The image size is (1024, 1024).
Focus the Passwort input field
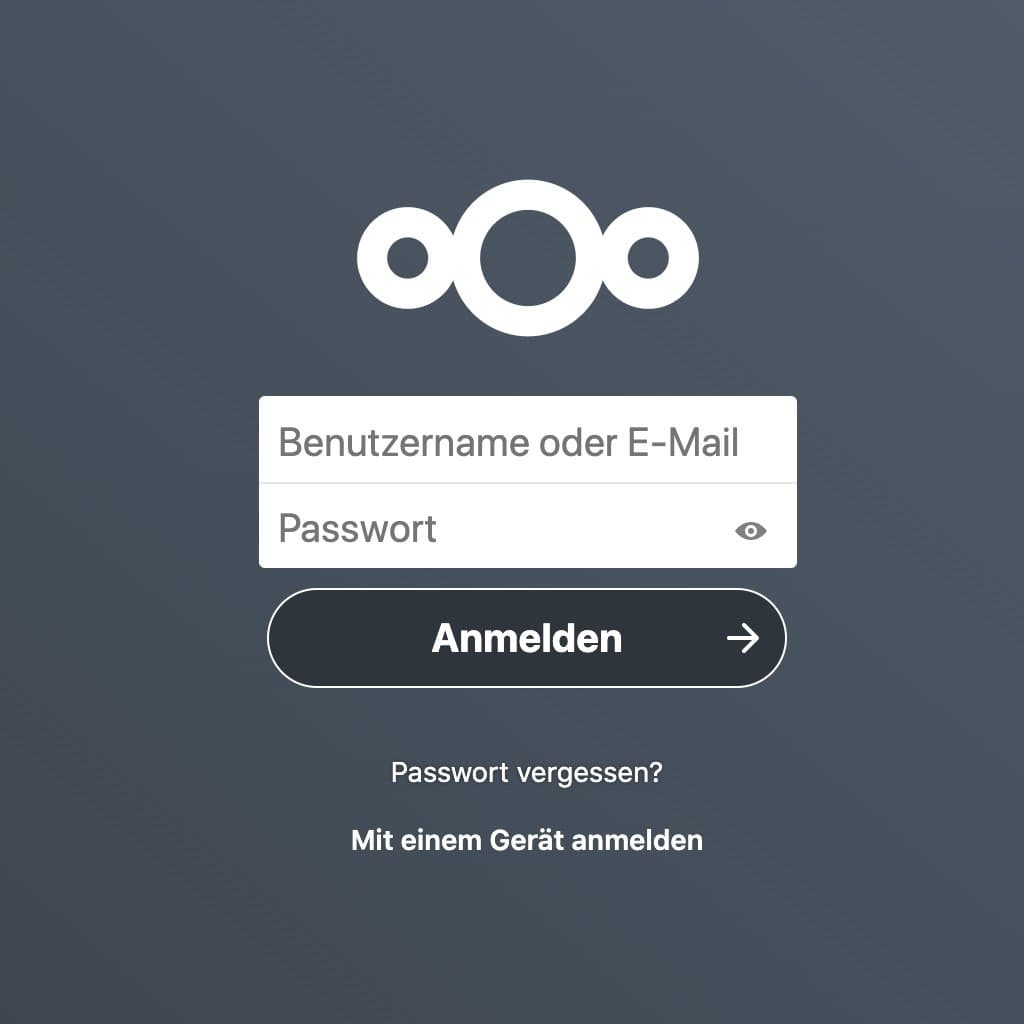[x=490, y=528]
